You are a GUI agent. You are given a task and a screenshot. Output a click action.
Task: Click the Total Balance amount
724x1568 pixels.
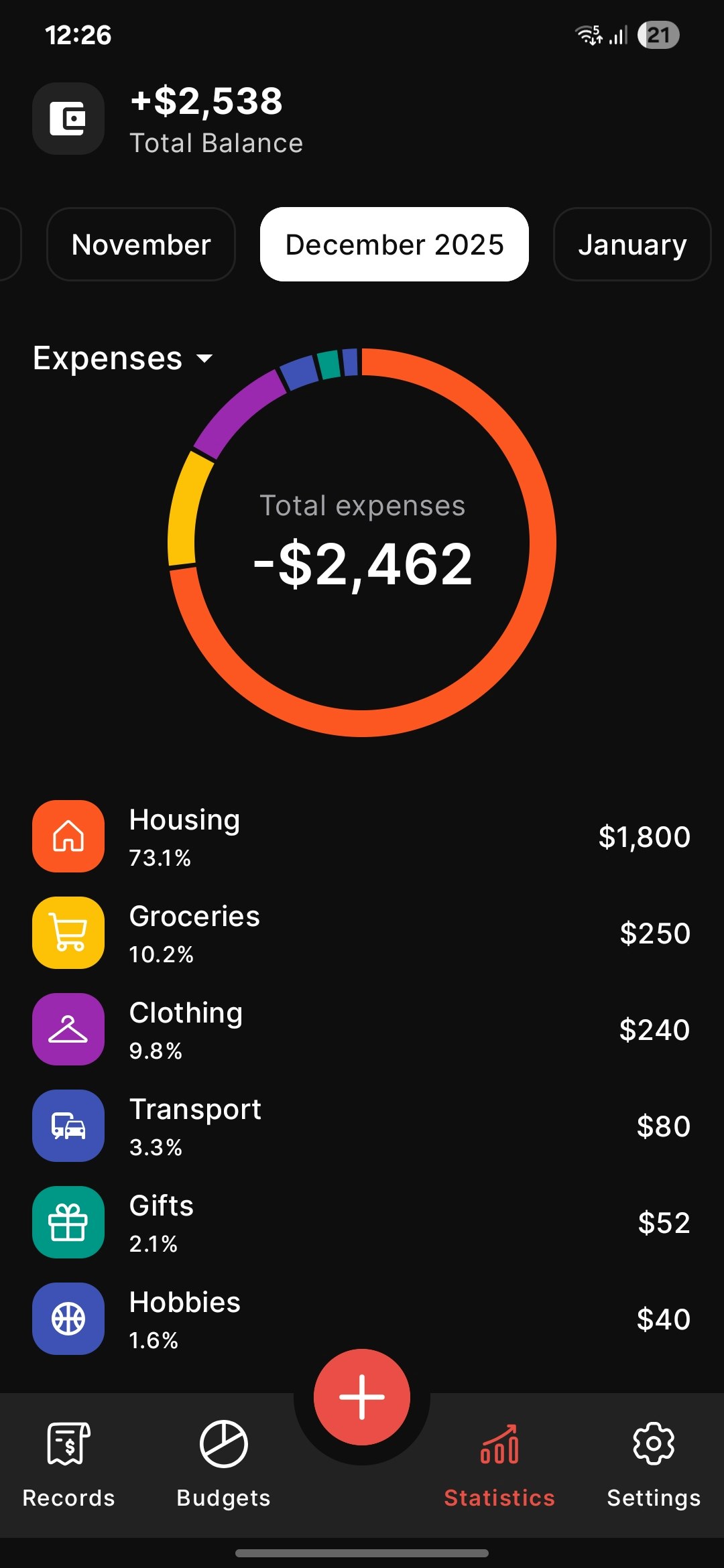pos(207,102)
